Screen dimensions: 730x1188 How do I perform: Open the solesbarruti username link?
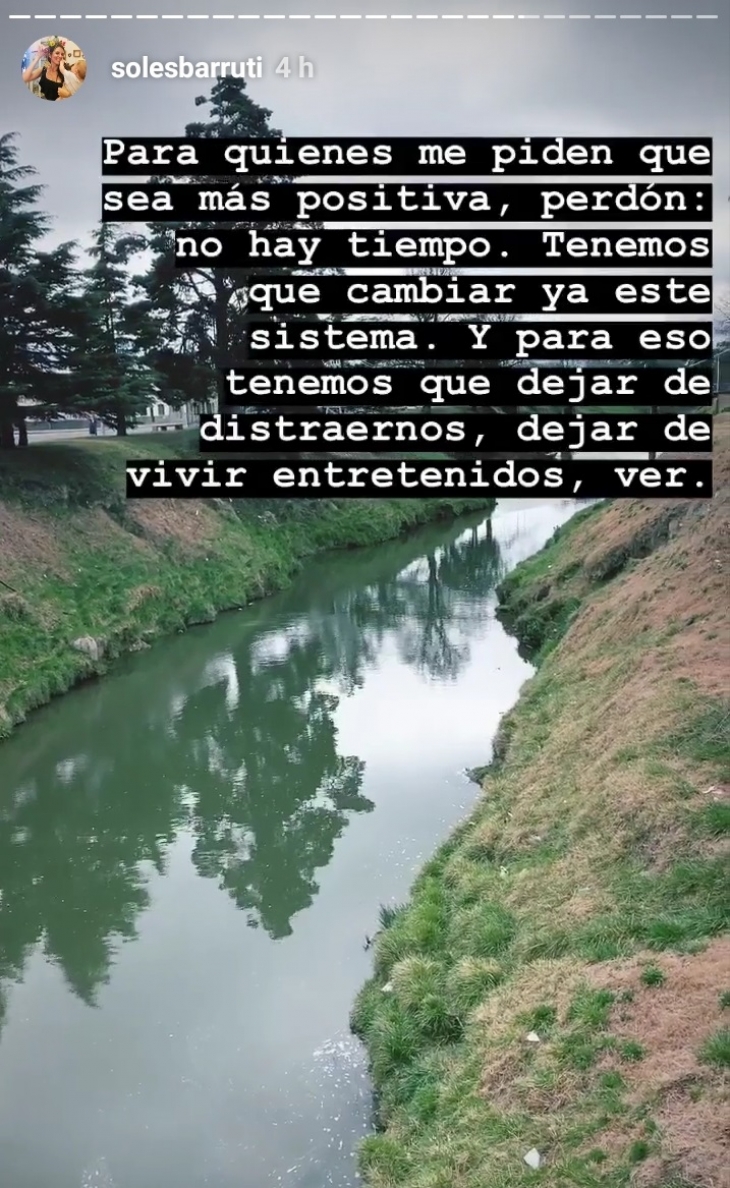[184, 69]
